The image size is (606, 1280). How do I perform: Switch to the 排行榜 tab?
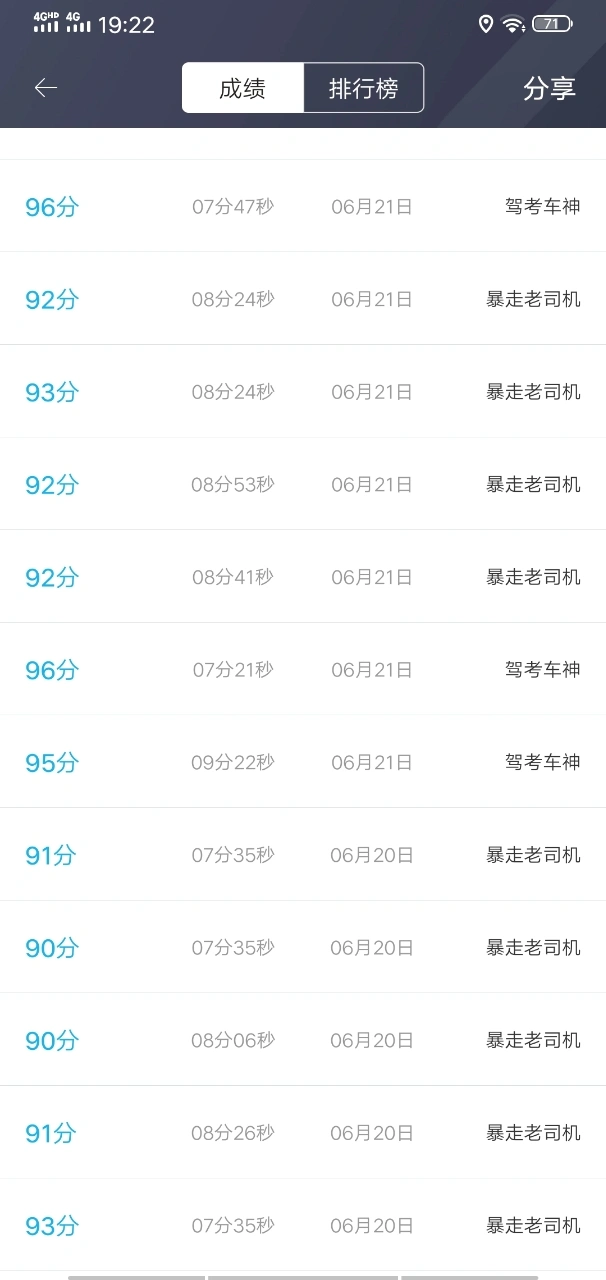[x=364, y=88]
